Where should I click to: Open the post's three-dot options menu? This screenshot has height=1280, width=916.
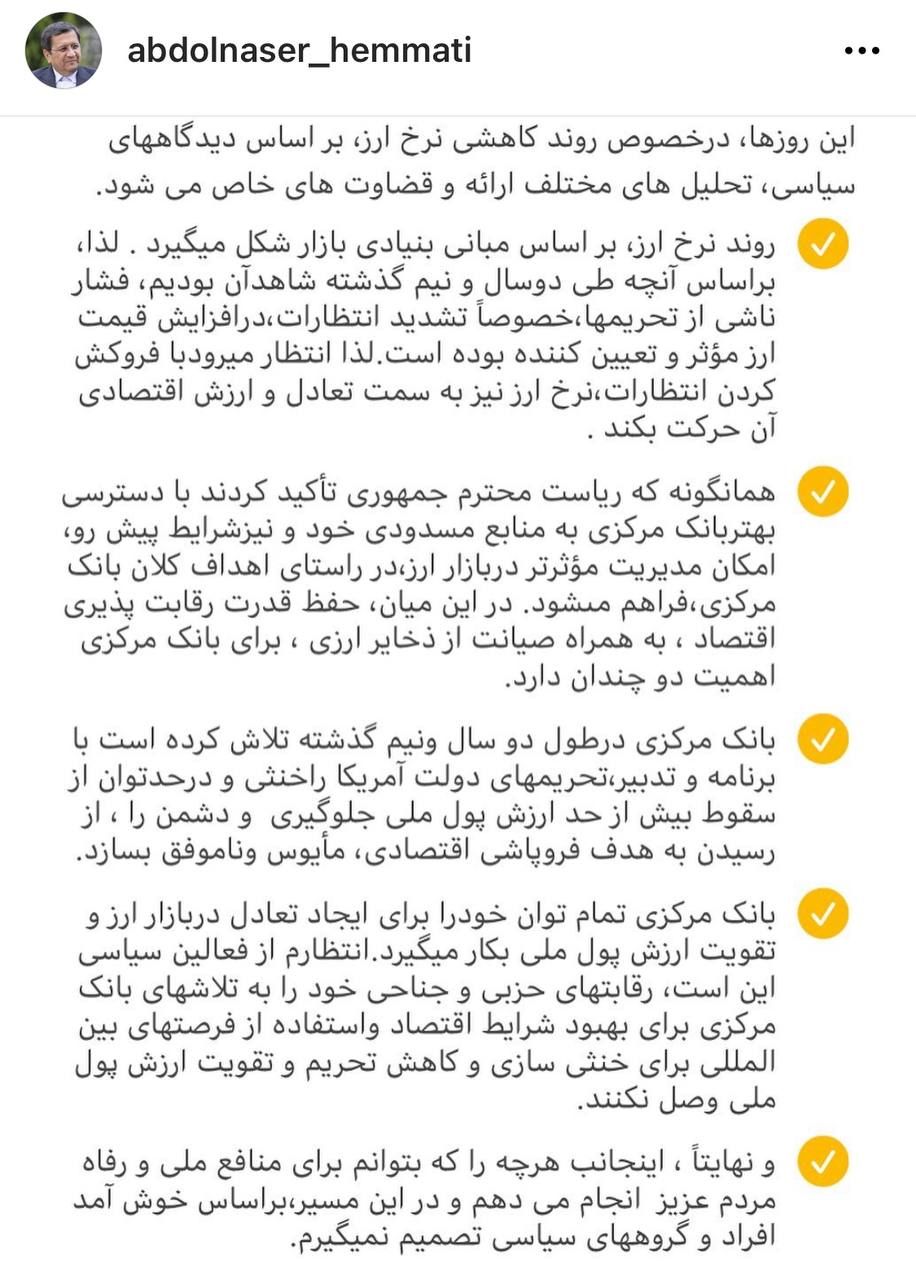coord(861,52)
